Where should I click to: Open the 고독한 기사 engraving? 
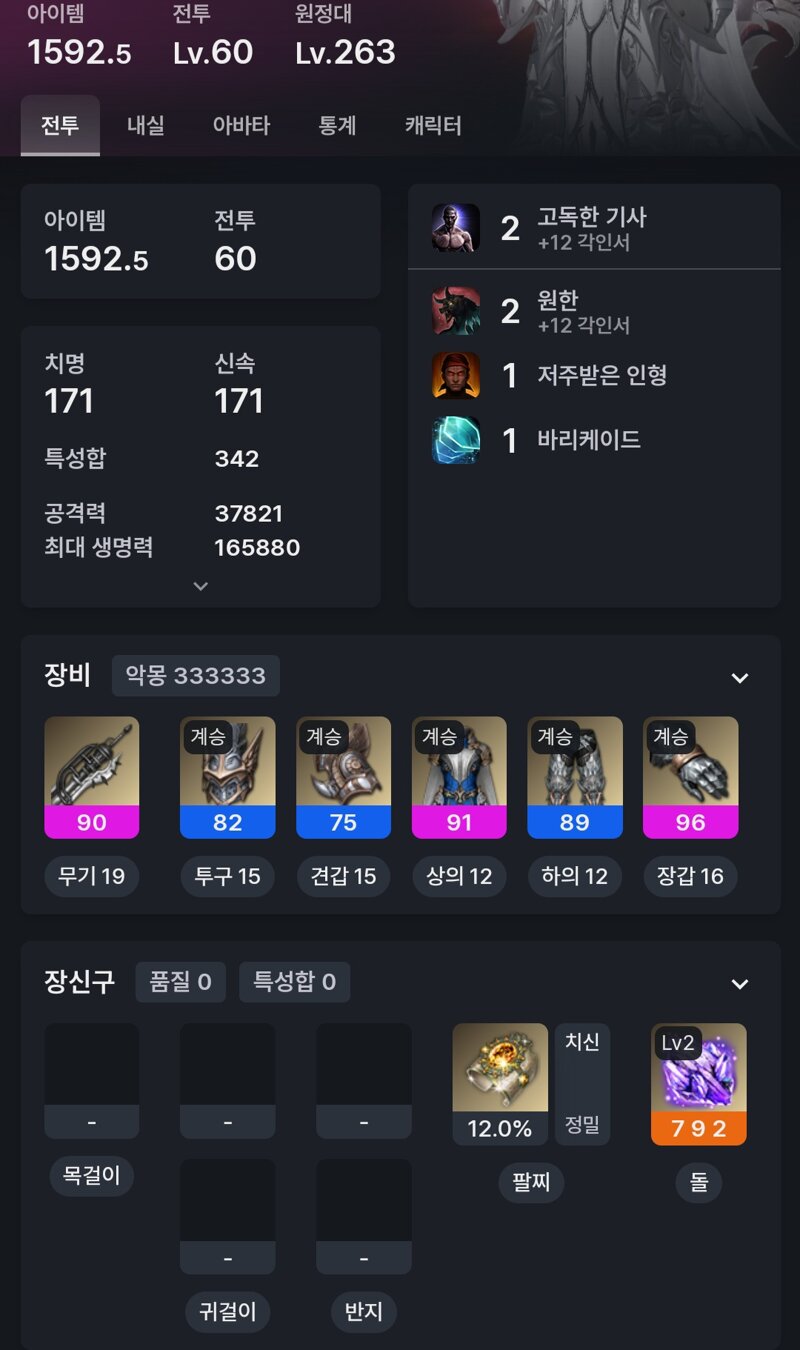[x=592, y=228]
